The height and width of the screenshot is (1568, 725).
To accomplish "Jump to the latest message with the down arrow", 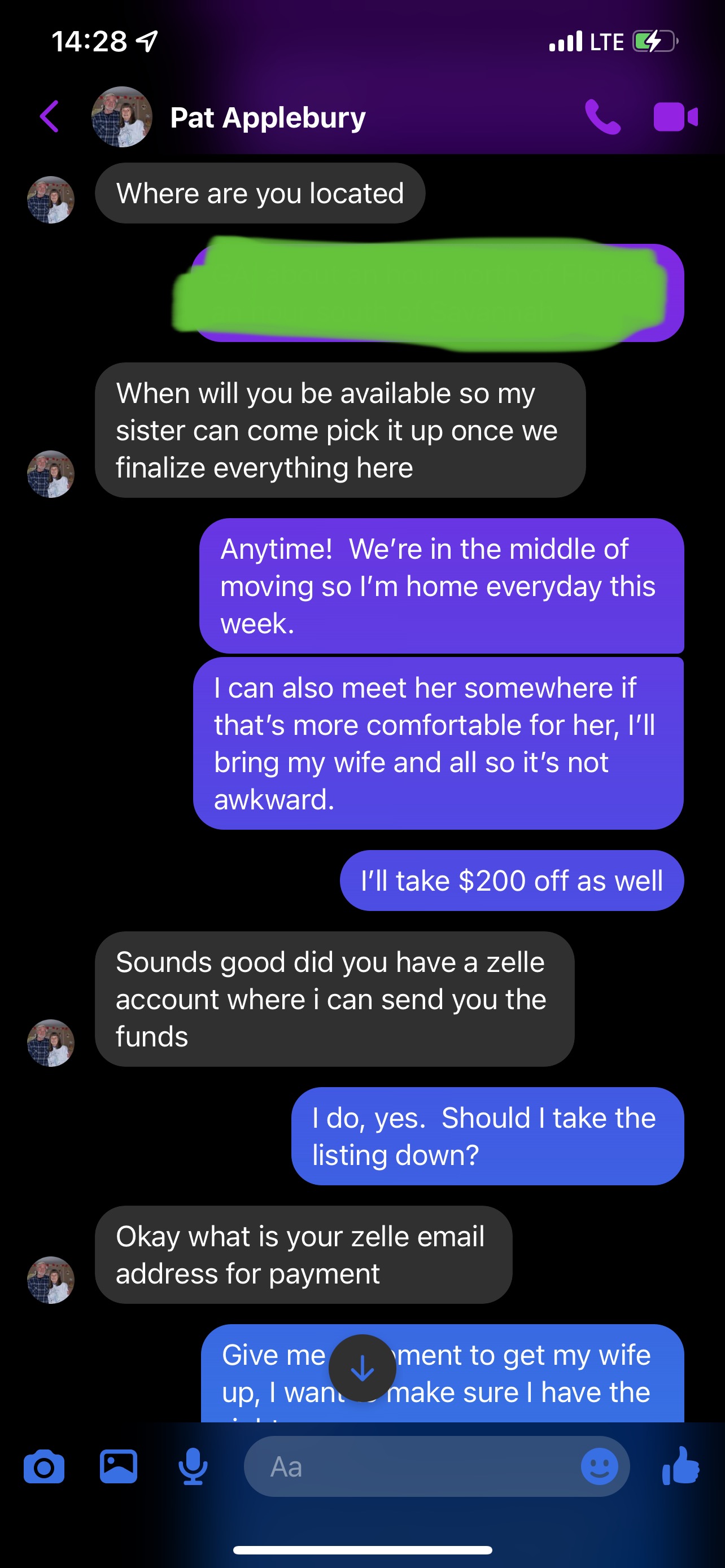I will click(362, 1368).
